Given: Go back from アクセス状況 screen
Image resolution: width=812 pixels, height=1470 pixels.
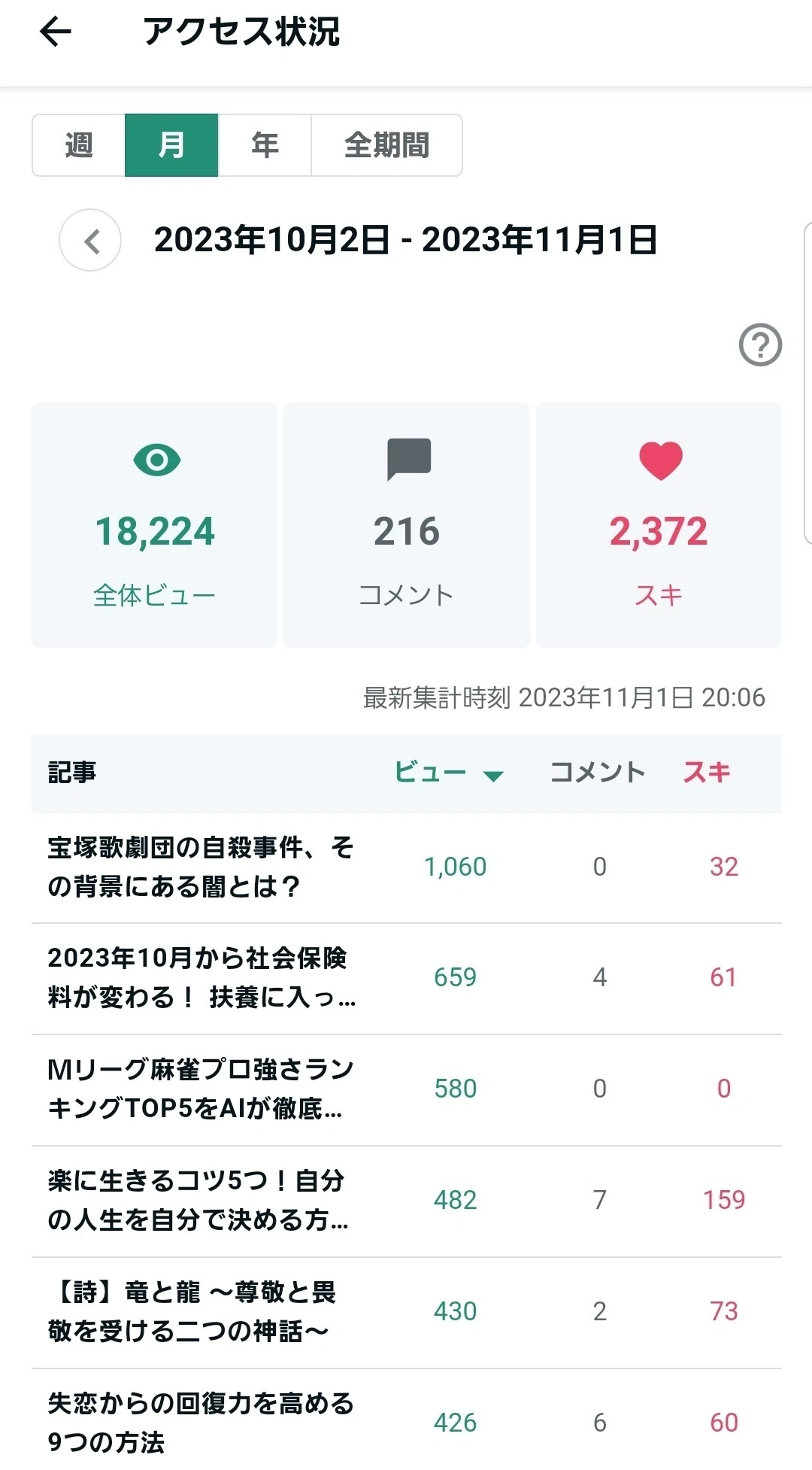Looking at the screenshot, I should pos(56,32).
